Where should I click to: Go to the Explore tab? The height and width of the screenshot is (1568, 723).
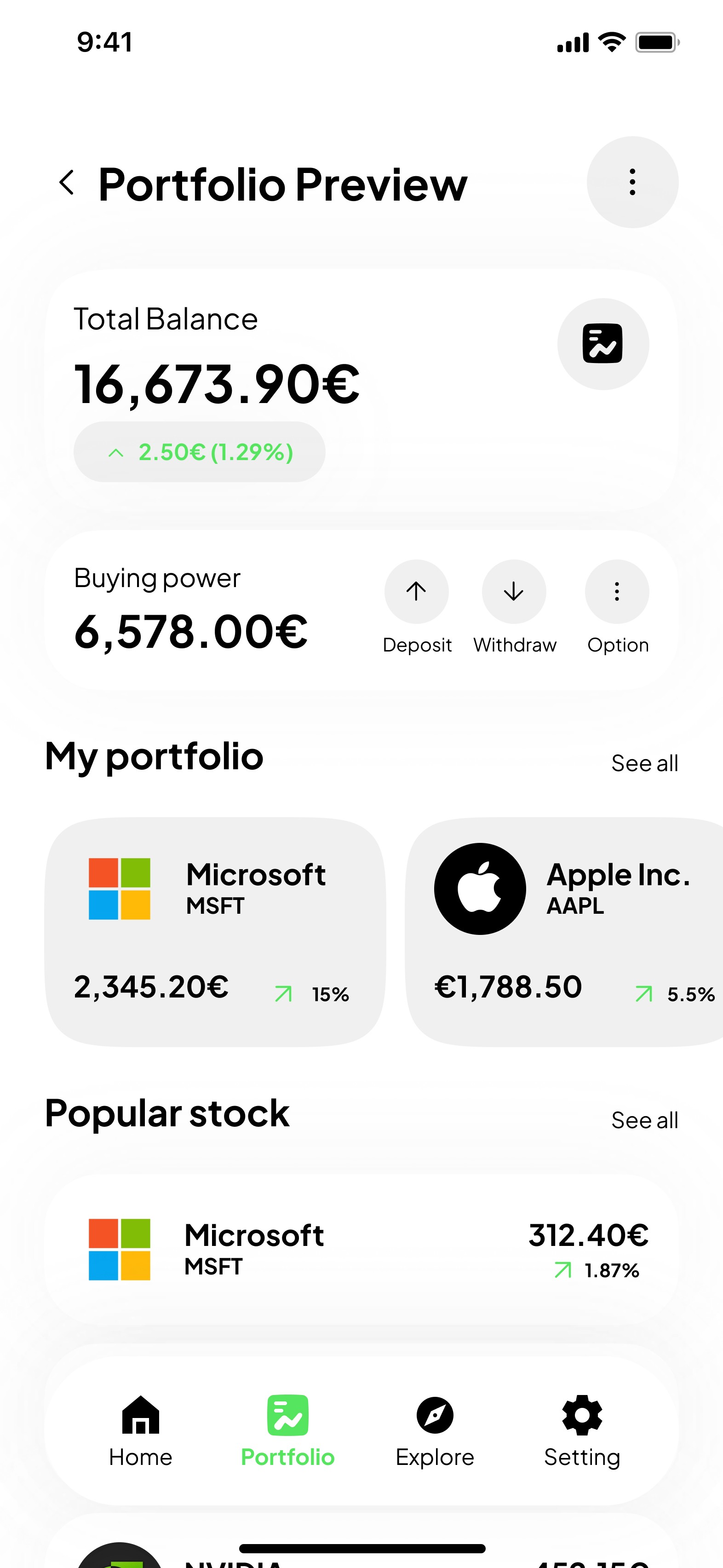coord(435,1431)
